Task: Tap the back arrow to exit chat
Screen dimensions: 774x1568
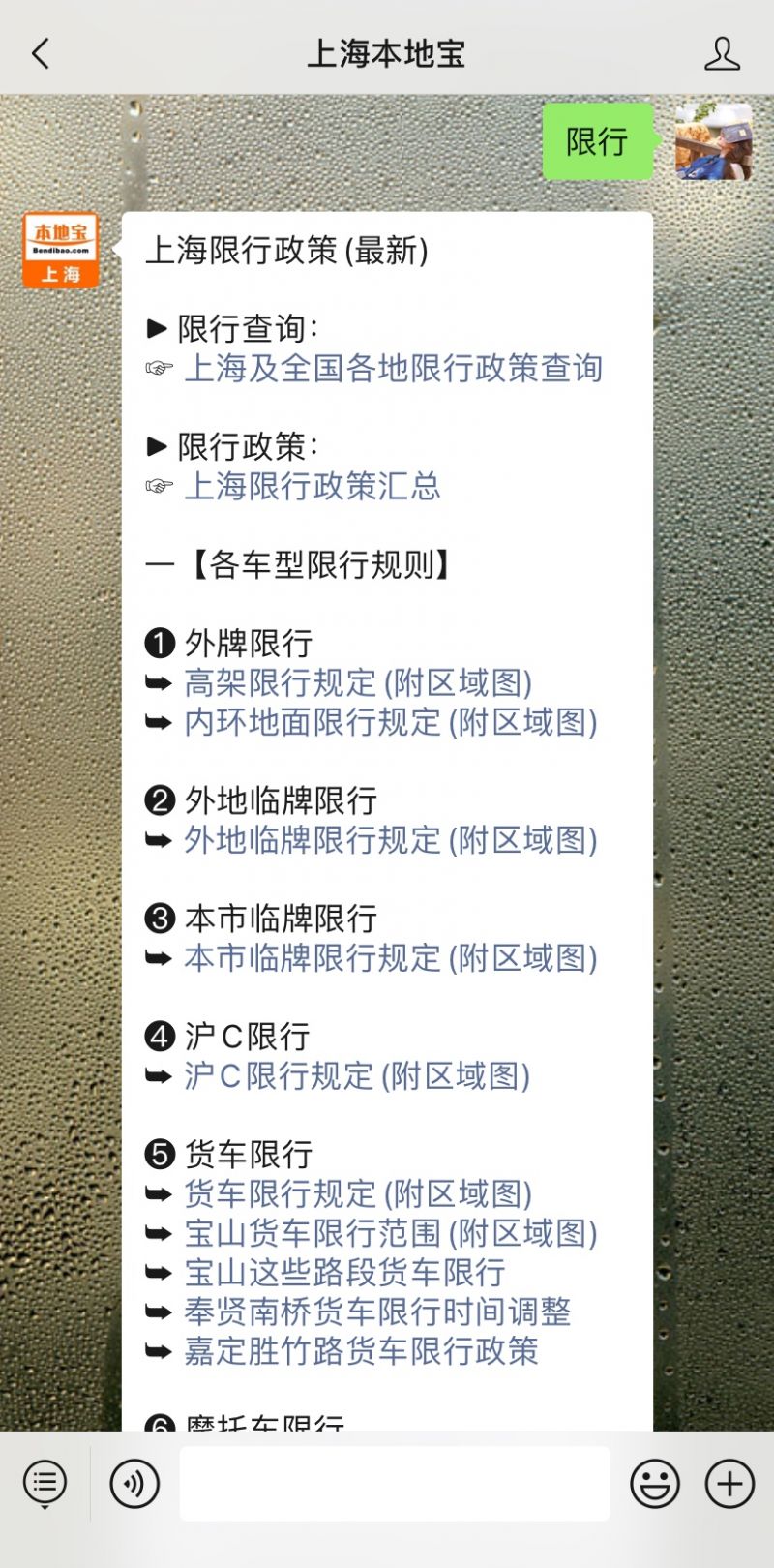Action: pos(39,53)
